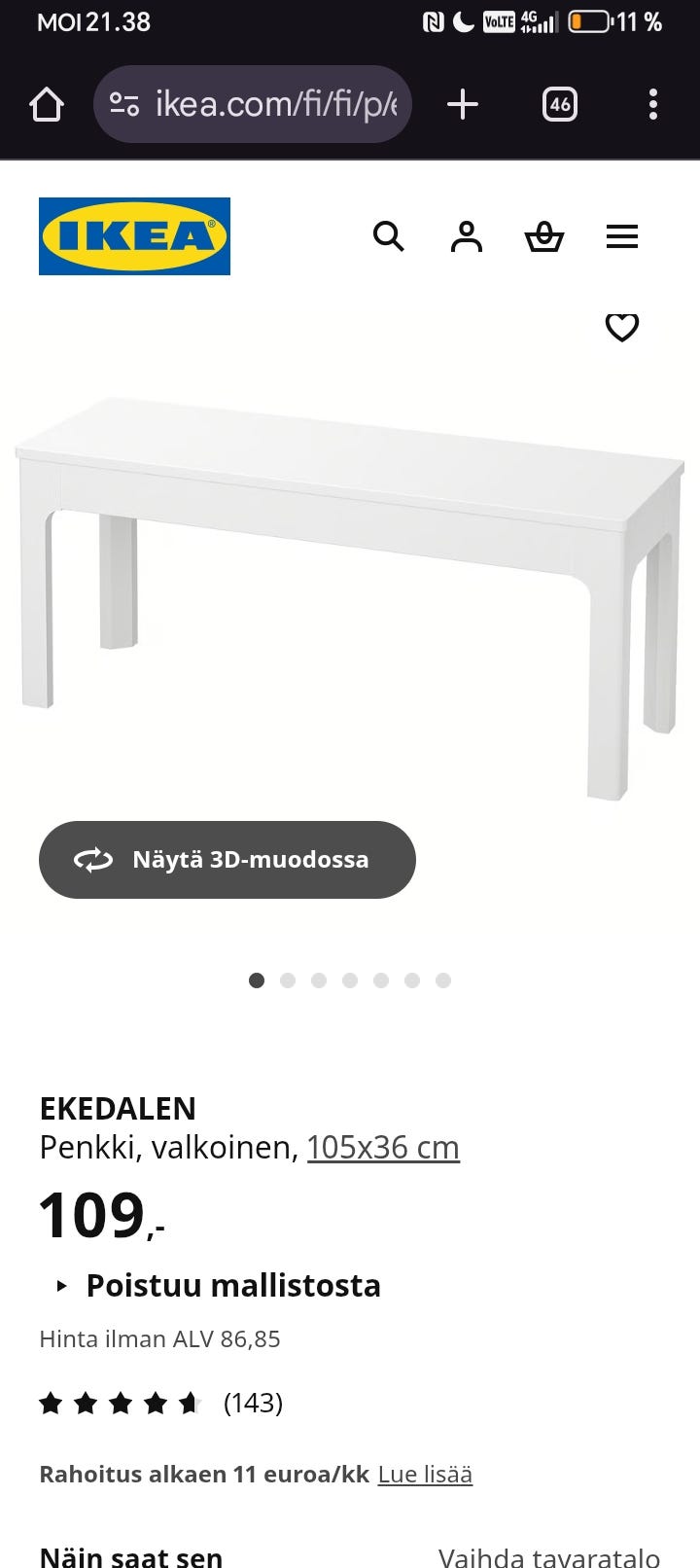
Task: Open your IKEA account profile
Action: click(x=466, y=236)
